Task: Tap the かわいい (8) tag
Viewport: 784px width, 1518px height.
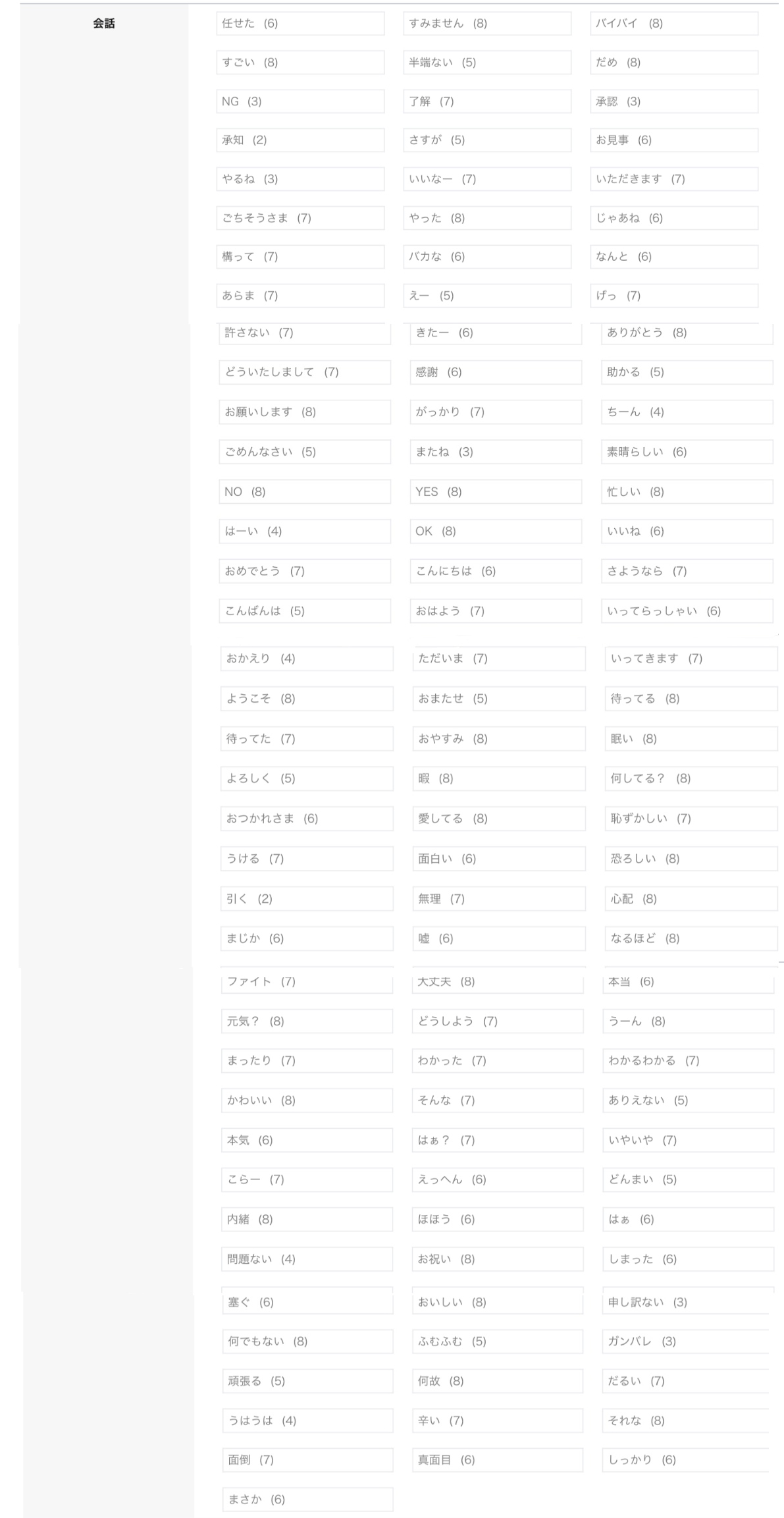Action: pyautogui.click(x=307, y=1100)
